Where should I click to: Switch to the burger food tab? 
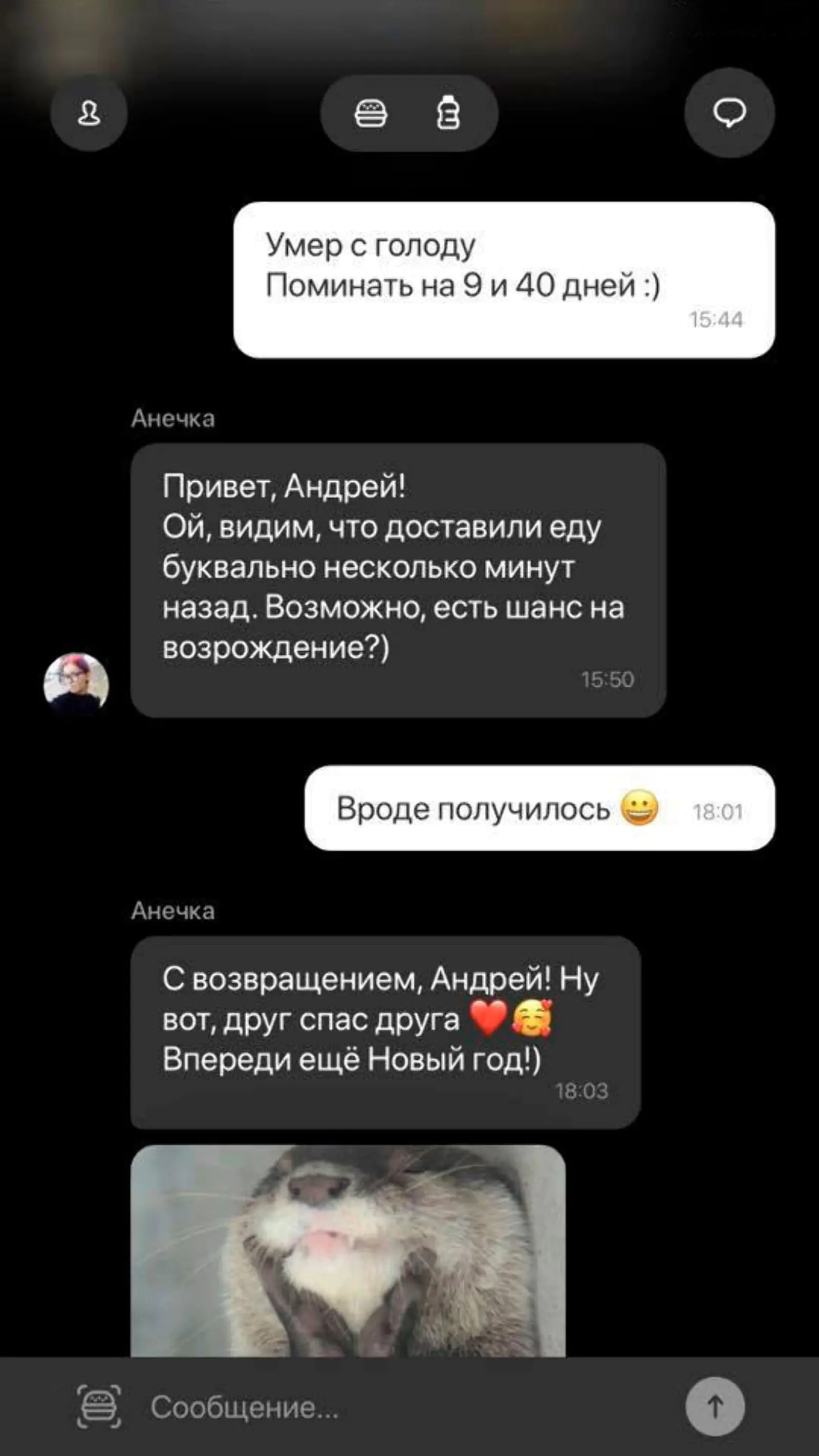371,113
